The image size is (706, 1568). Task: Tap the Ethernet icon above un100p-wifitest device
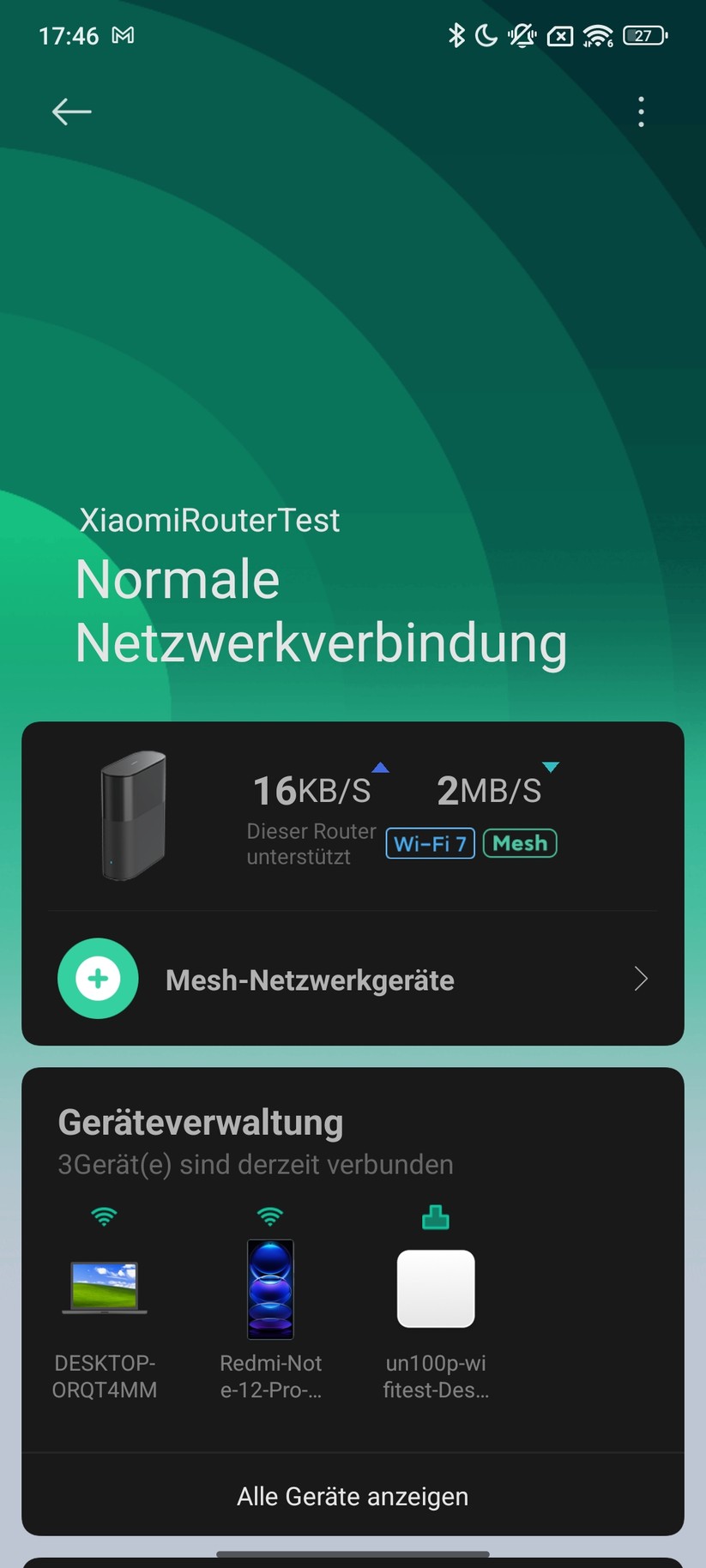[436, 1215]
